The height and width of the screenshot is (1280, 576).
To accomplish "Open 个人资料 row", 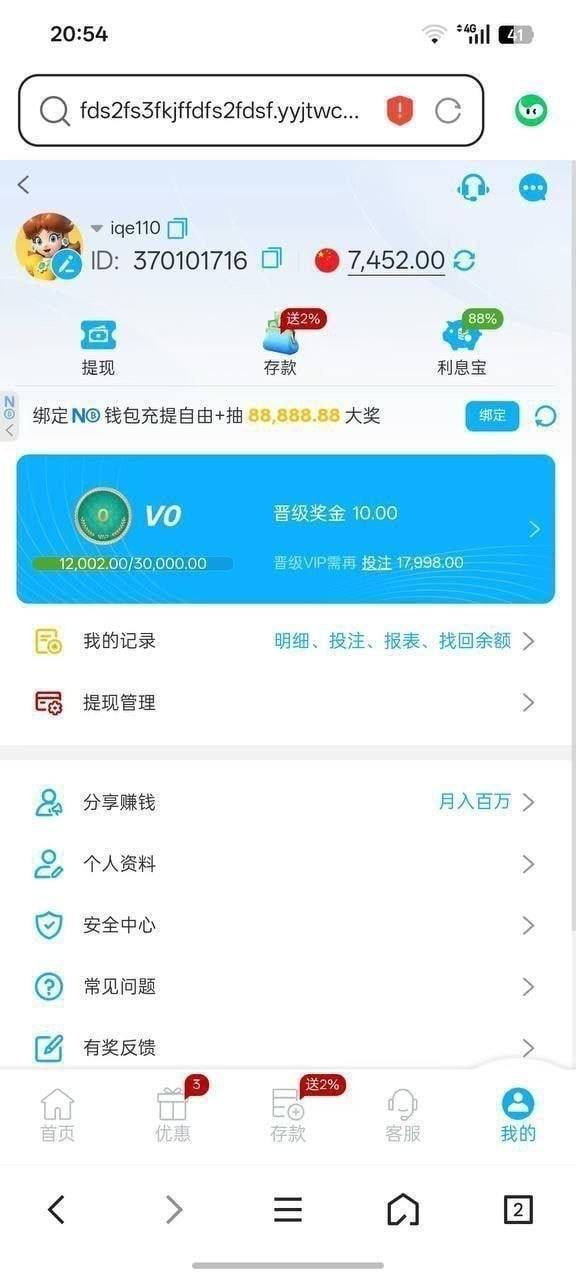I will pyautogui.click(x=286, y=864).
